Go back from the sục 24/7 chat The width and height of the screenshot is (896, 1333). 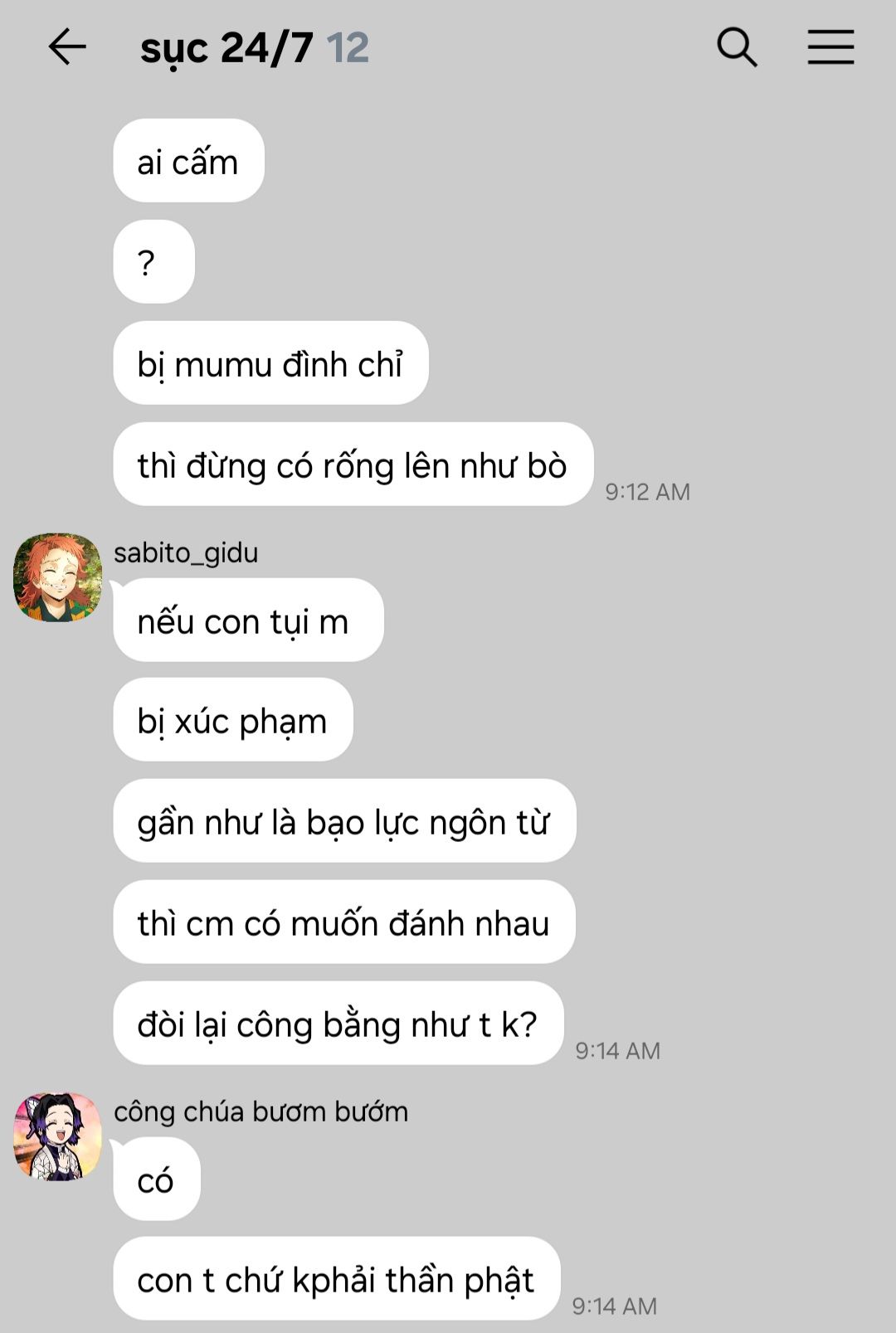point(66,46)
